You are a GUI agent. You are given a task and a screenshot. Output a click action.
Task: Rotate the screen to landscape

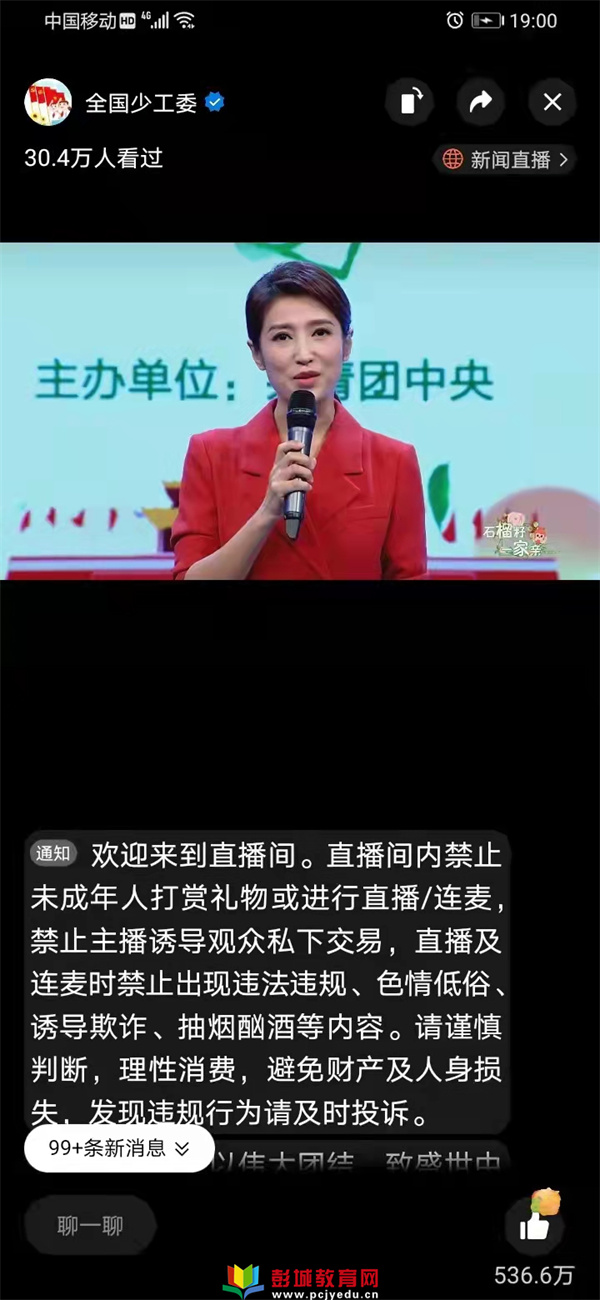409,102
